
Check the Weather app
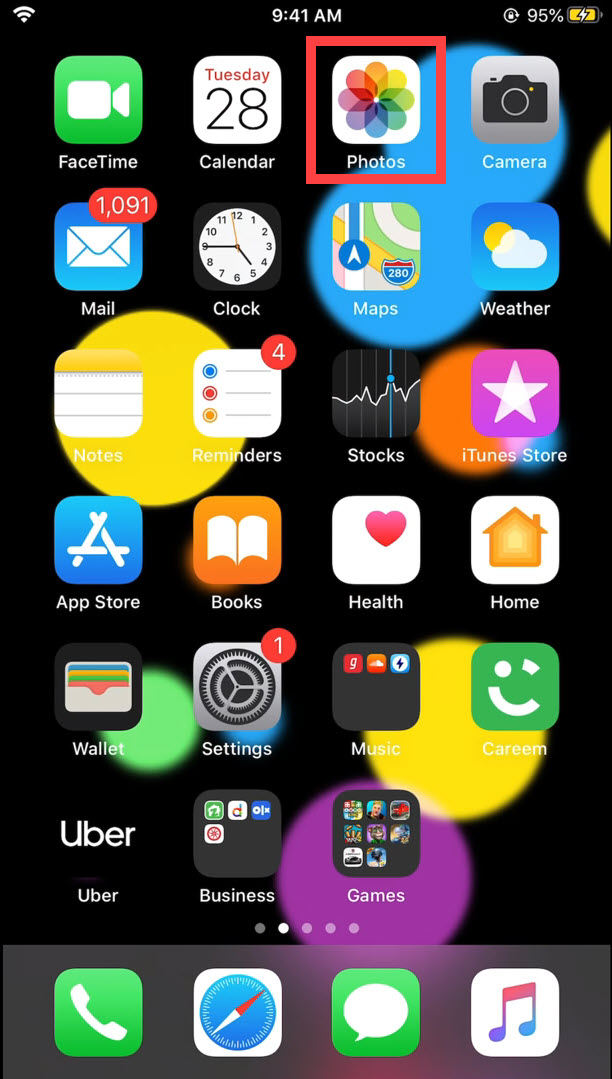click(x=514, y=247)
